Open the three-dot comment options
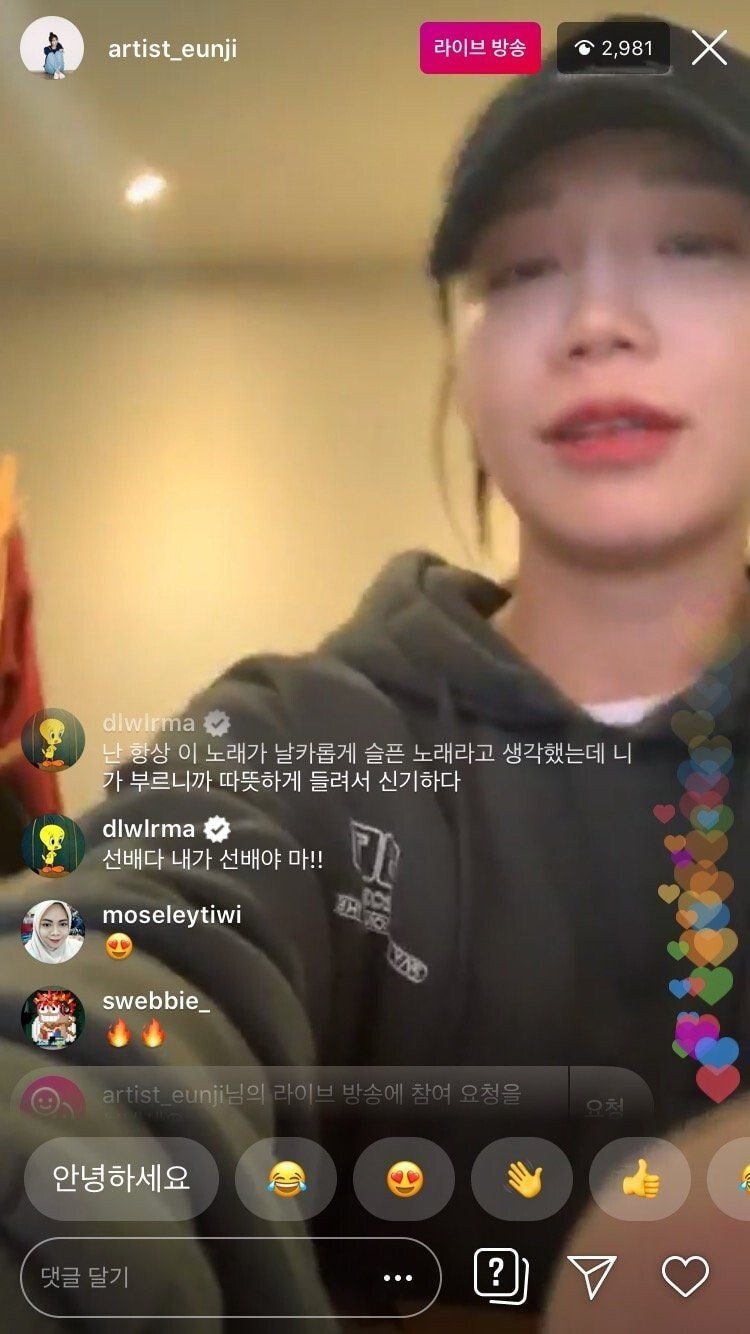Screen dimensions: 750x1334 (x=398, y=1277)
